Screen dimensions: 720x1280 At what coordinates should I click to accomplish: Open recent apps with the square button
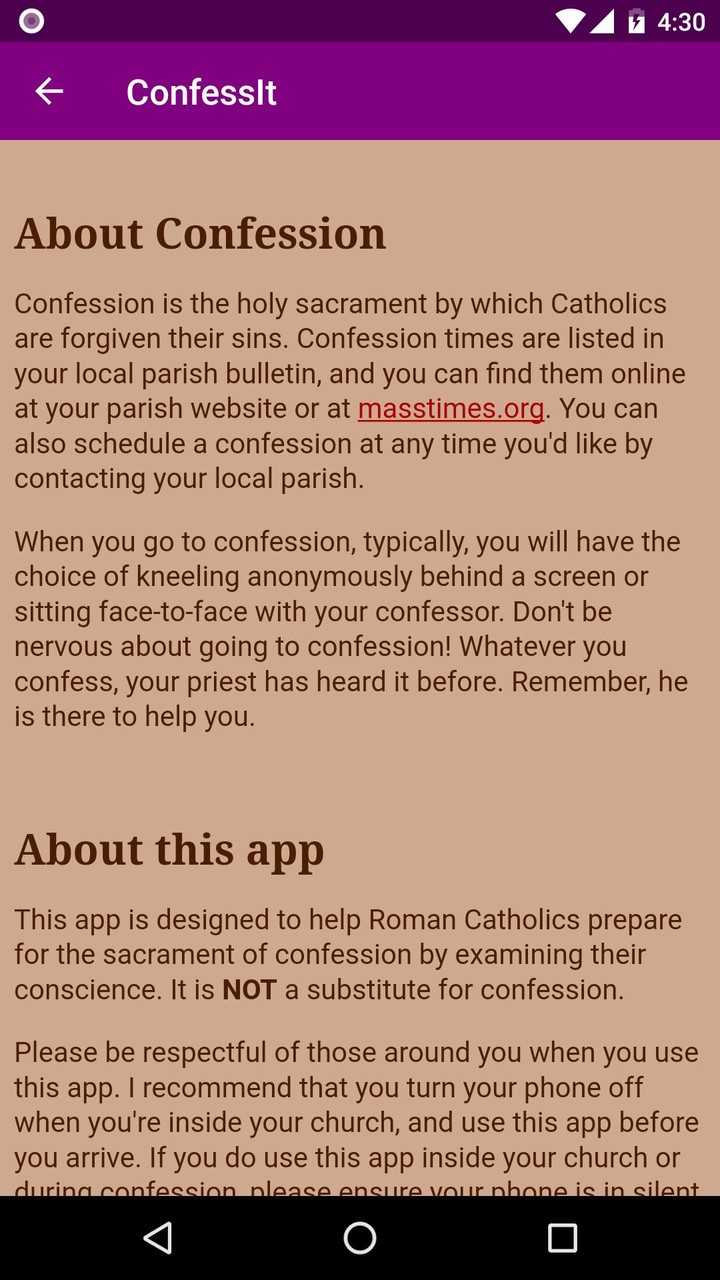pyautogui.click(x=562, y=1238)
